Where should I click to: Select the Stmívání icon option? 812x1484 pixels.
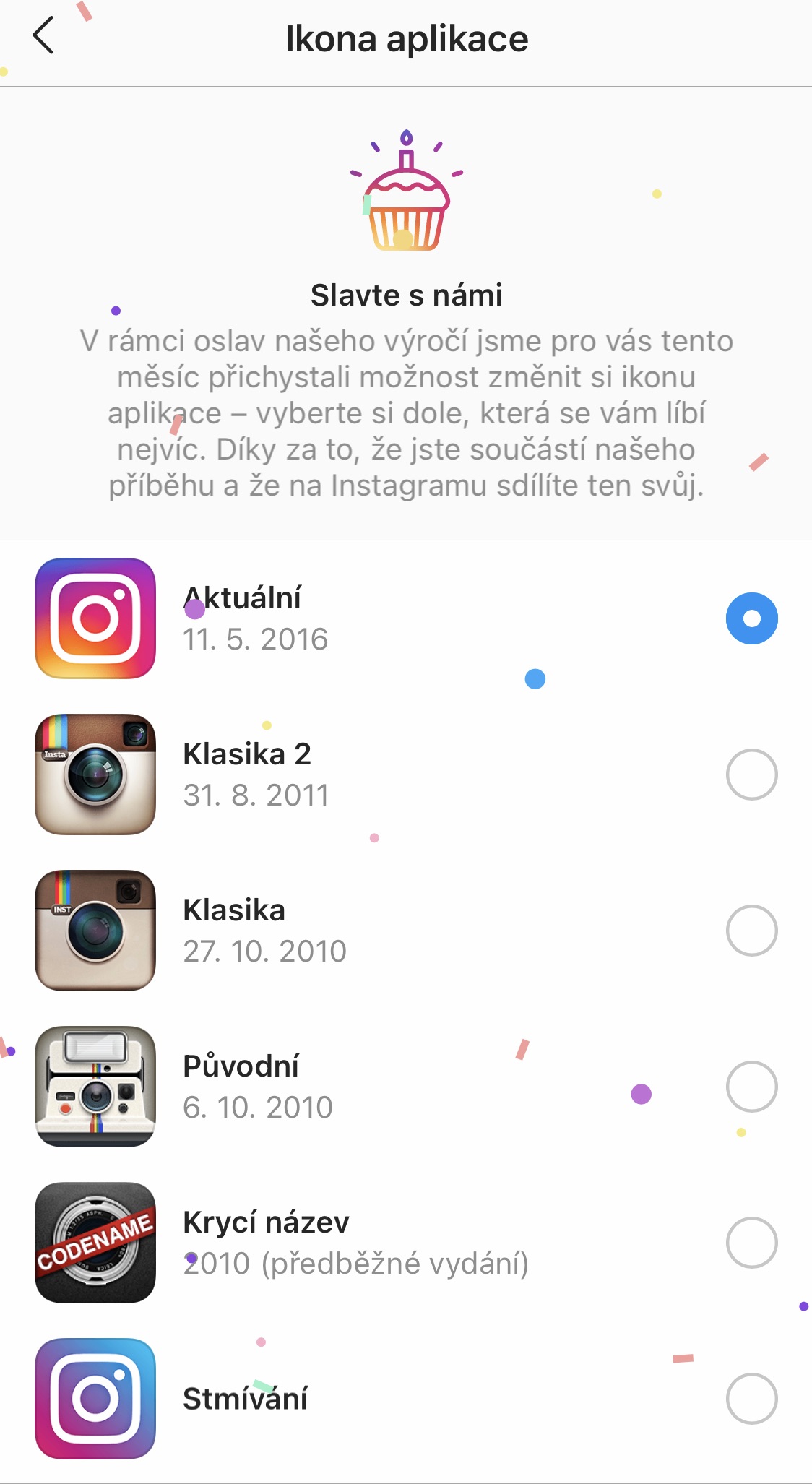[x=751, y=1399]
